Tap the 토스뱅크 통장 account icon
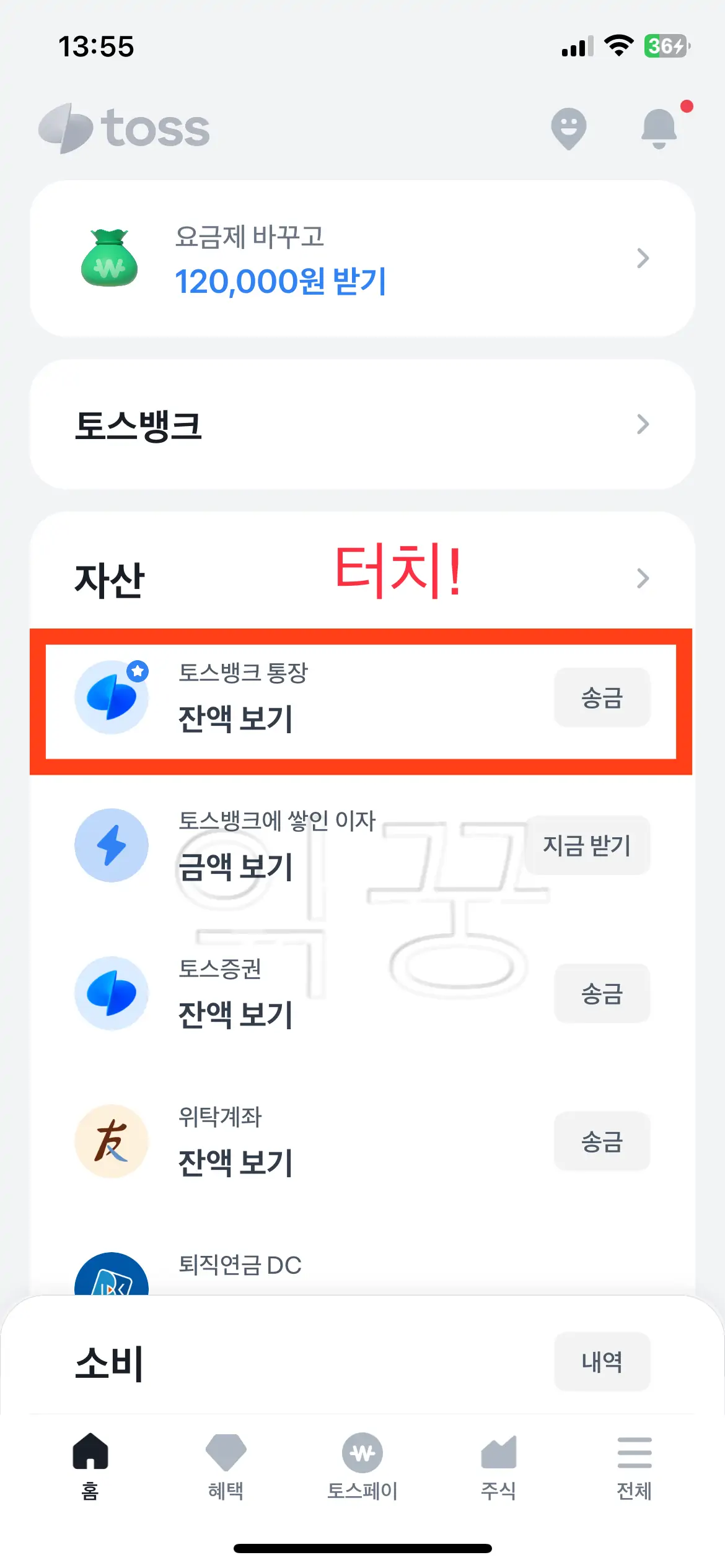Screen dimensions: 725x1568 coord(112,697)
